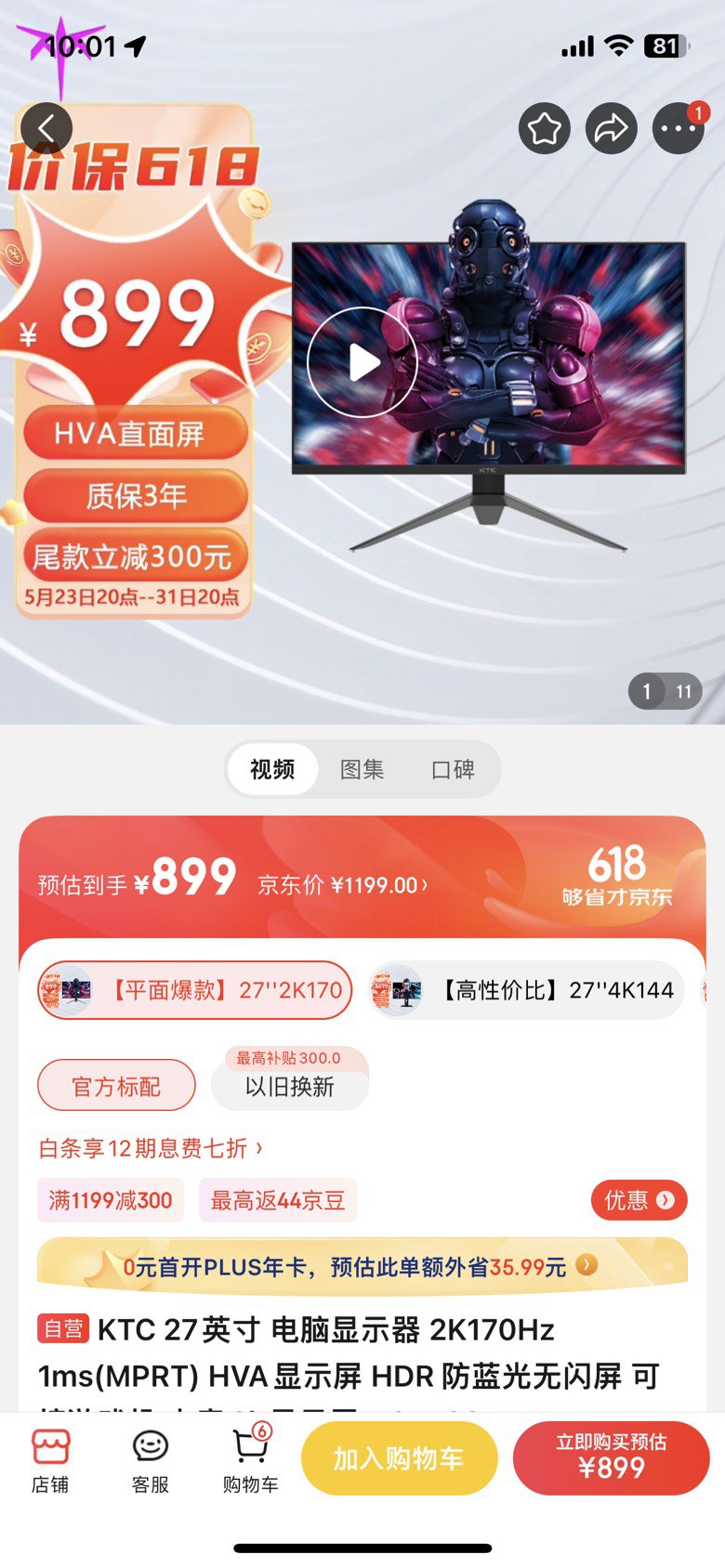Select the 【平面爆款】27''2K170 option
Viewport: 725px width, 1568px height.
click(195, 990)
